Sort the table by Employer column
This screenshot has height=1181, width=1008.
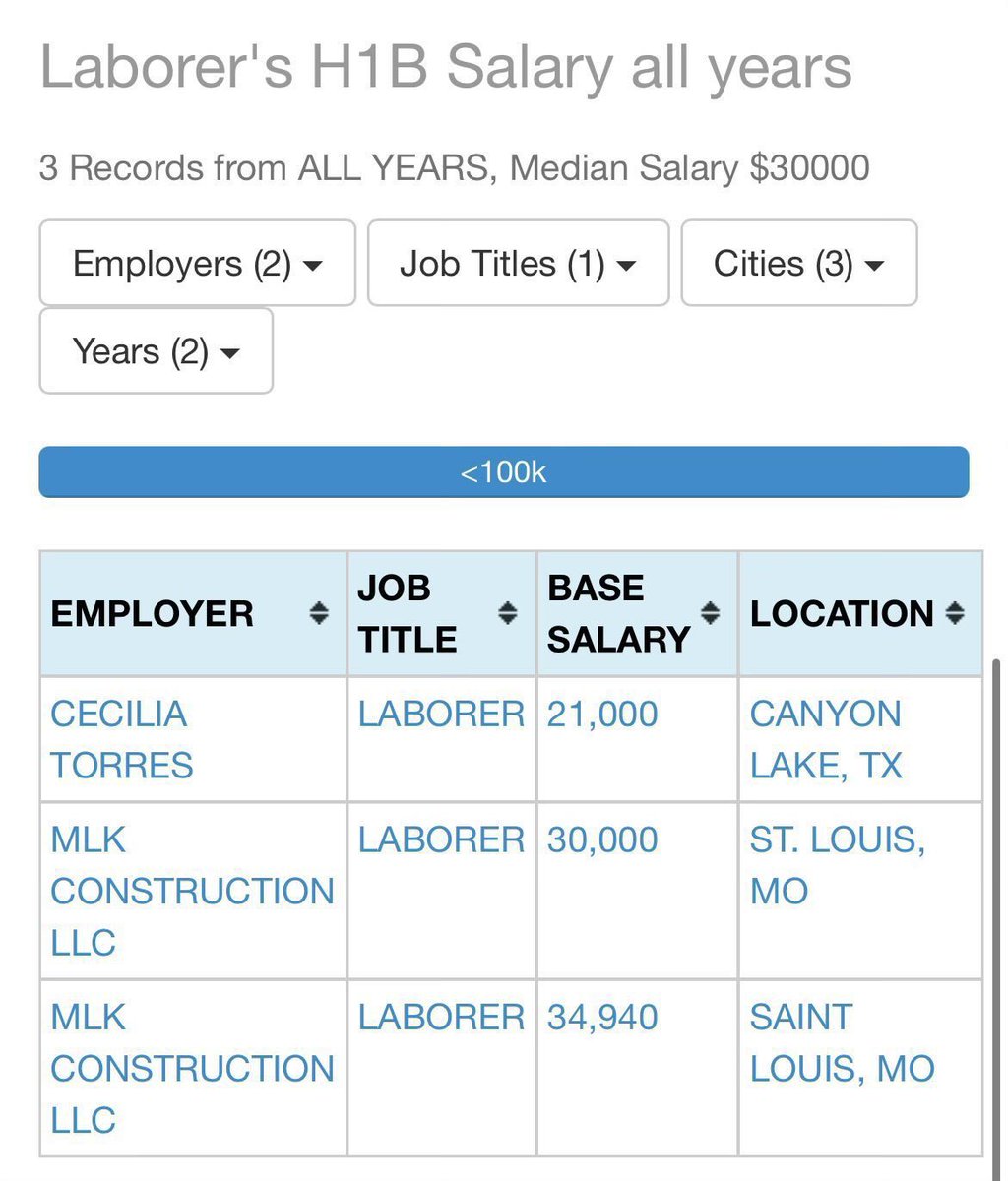(318, 614)
